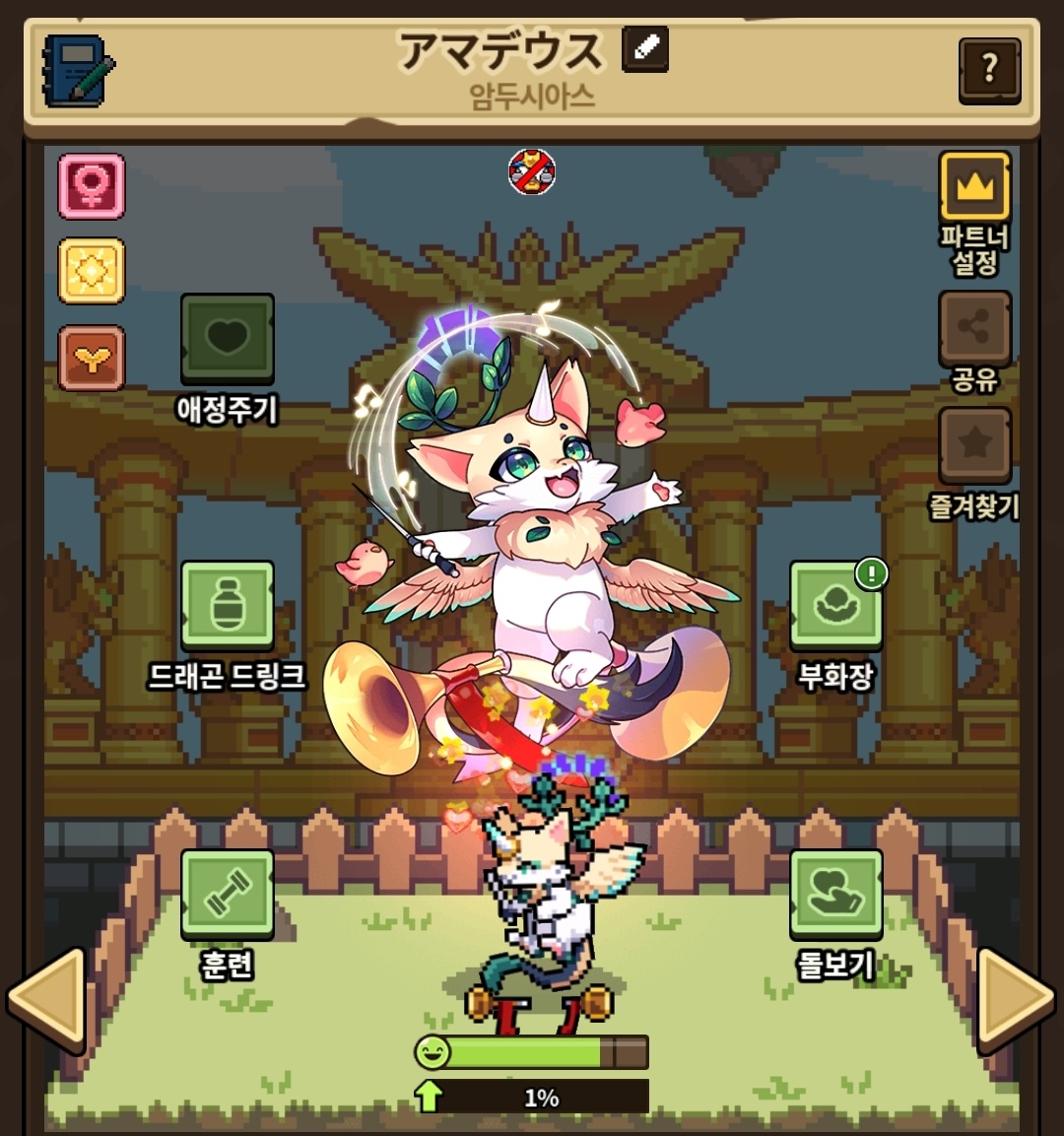Viewport: 1064px width, 1136px height.
Task: Tap the no-equipment icon above the dragon
Action: (x=532, y=172)
